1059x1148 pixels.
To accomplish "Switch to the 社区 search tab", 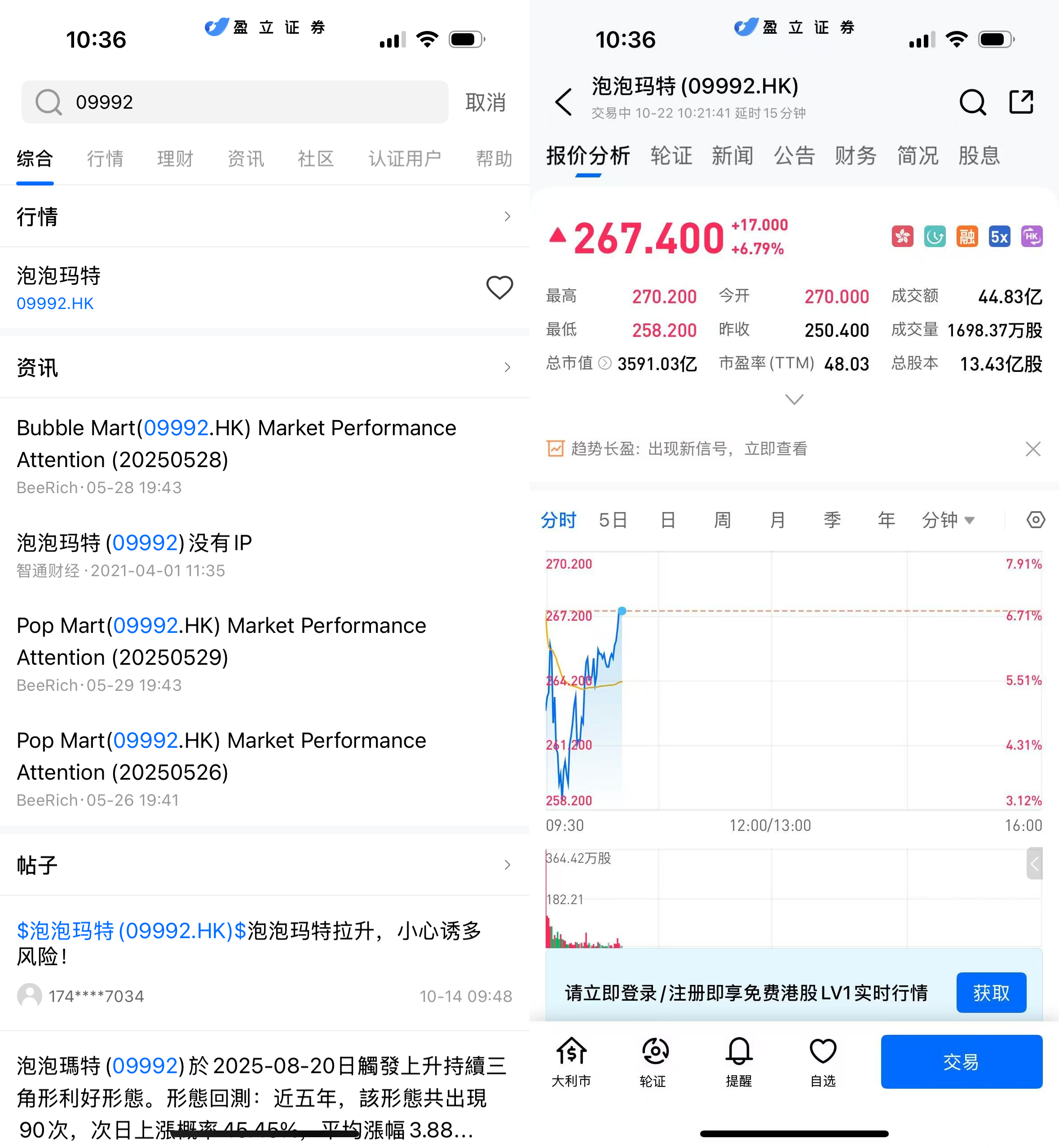I will click(x=315, y=159).
